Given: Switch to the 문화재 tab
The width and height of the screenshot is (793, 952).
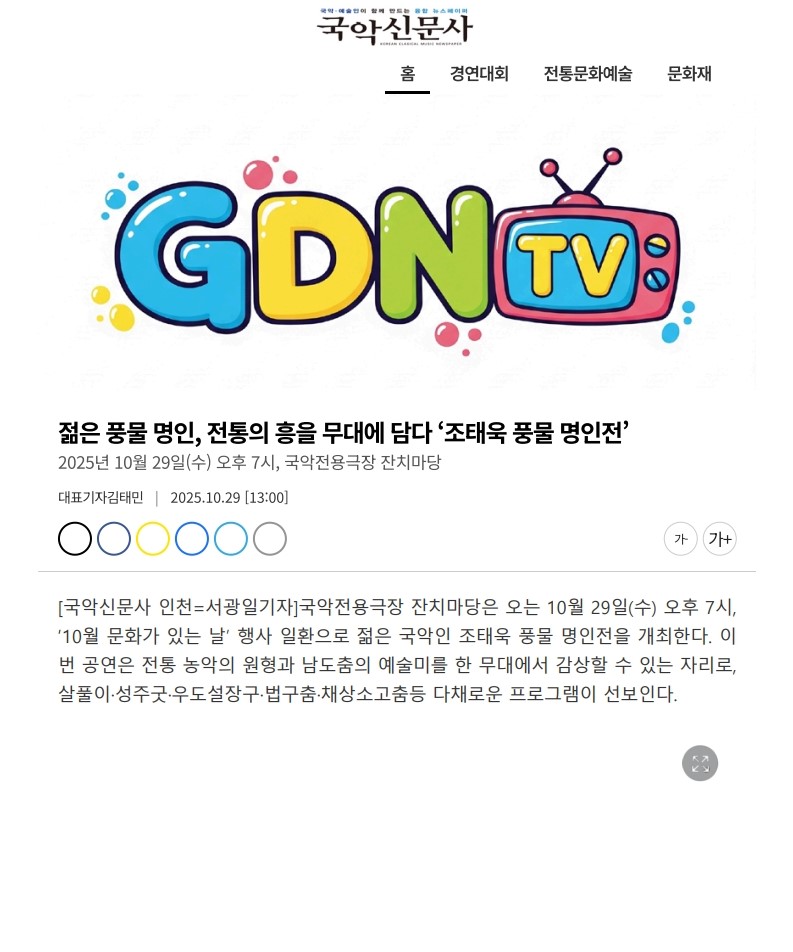Looking at the screenshot, I should coord(688,73).
